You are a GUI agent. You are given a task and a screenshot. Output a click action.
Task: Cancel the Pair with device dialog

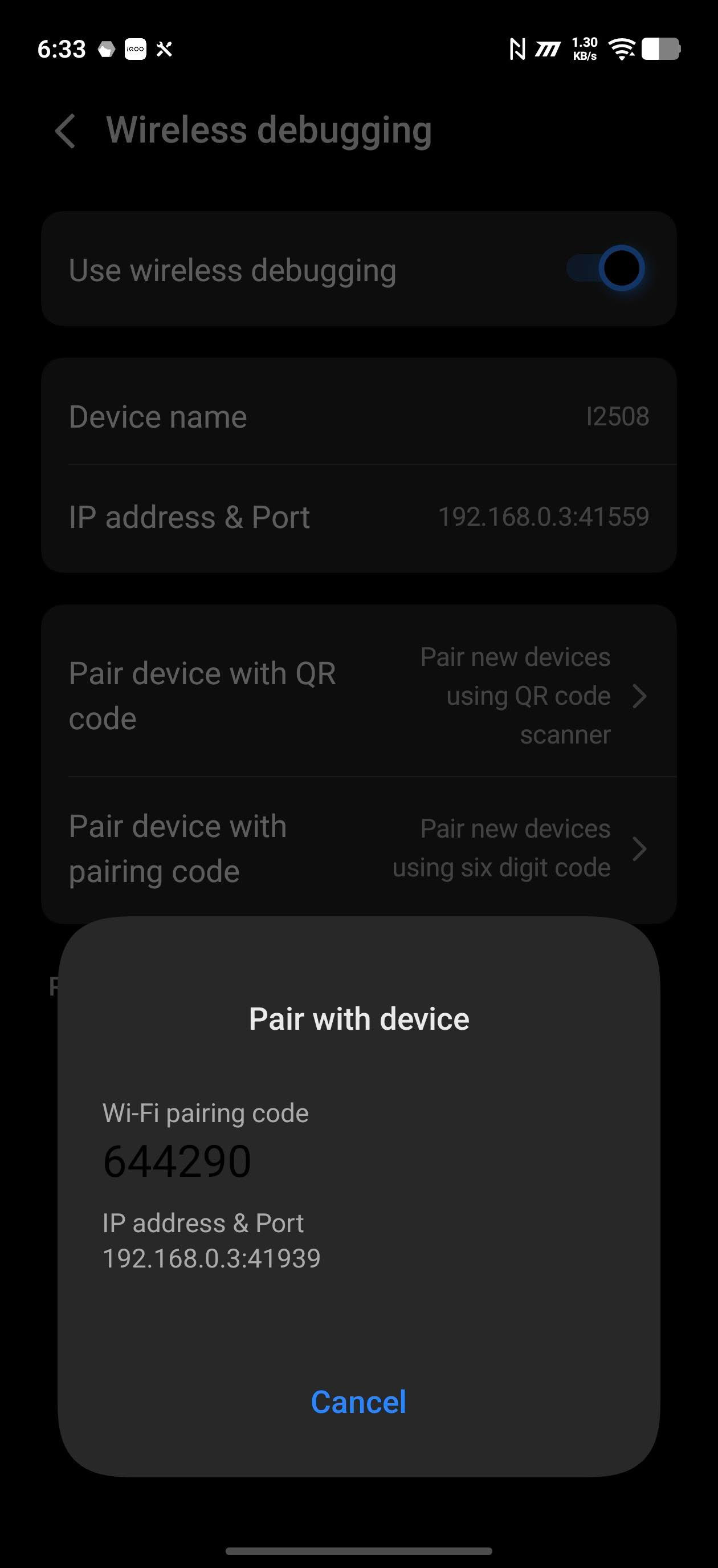[x=358, y=1403]
